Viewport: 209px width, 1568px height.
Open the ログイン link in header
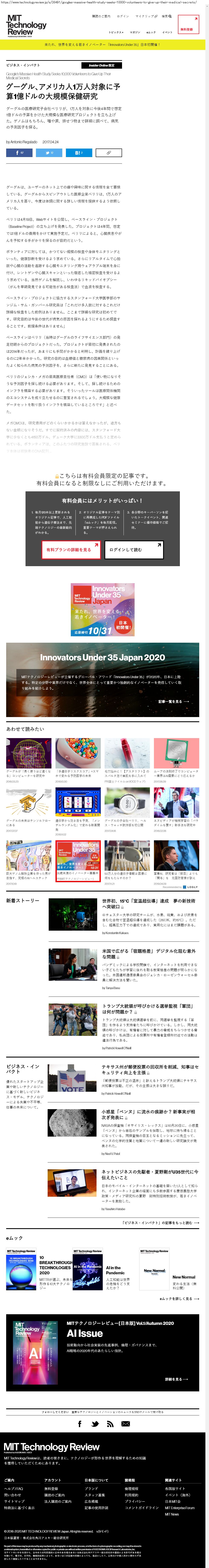(x=122, y=16)
